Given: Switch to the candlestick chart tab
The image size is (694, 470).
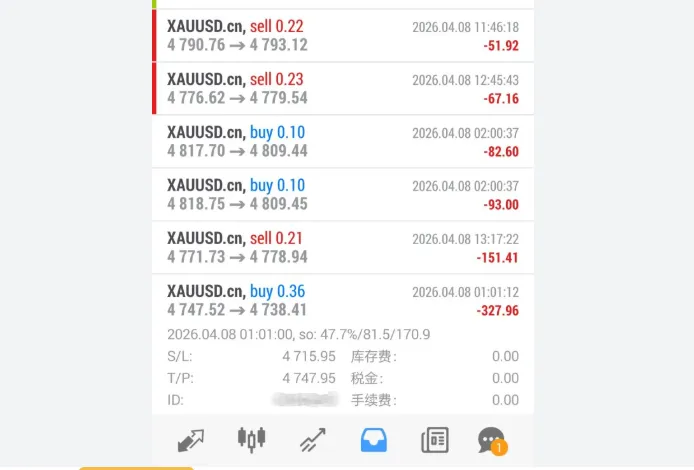Looking at the screenshot, I should pyautogui.click(x=251, y=439).
